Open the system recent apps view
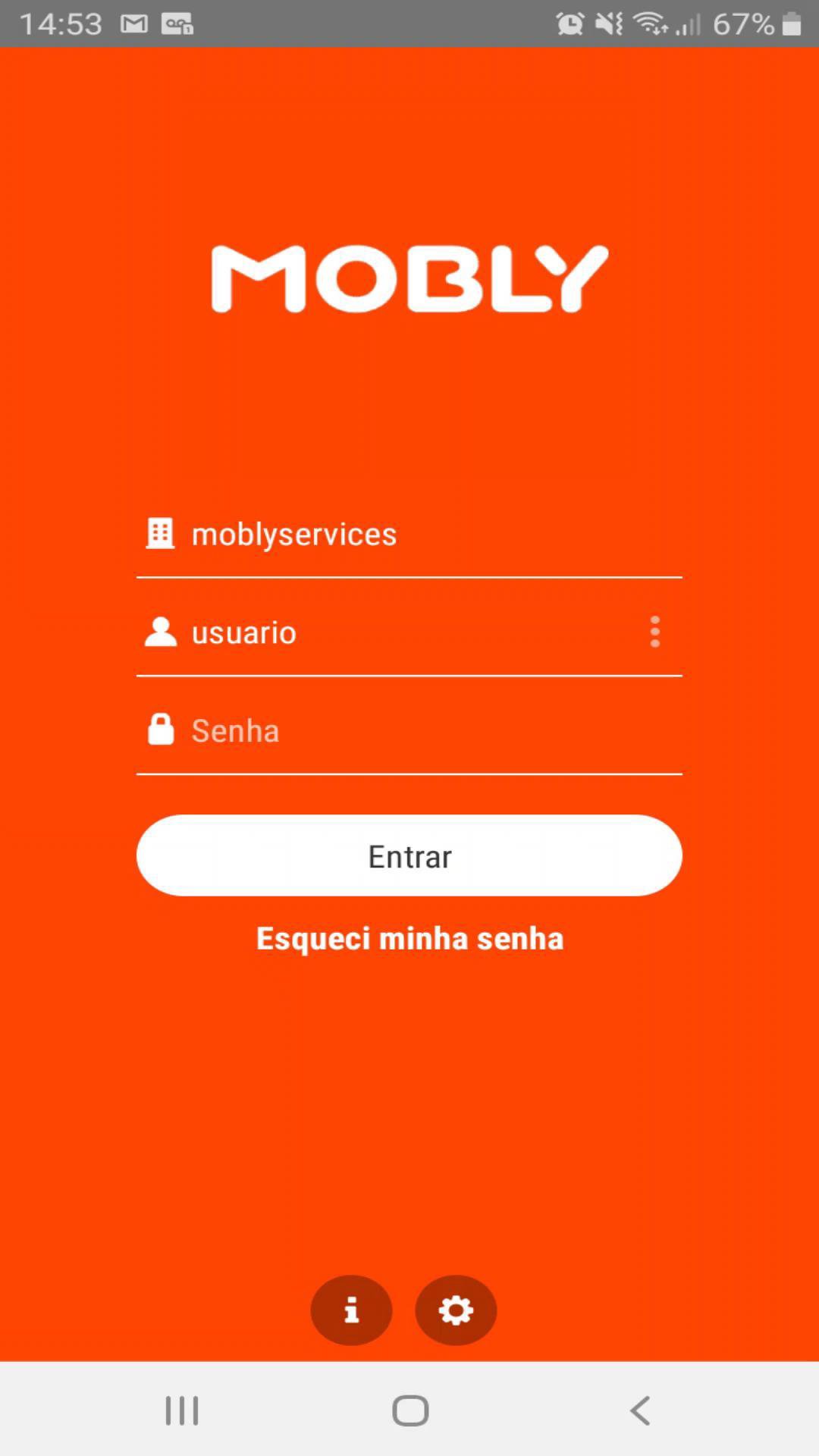 [x=182, y=1410]
